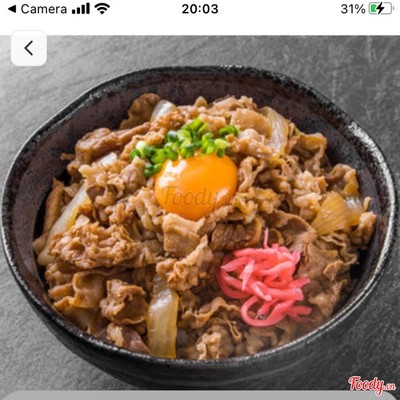Go back using the arrow button
Viewport: 400px width, 400px height.
[29, 48]
